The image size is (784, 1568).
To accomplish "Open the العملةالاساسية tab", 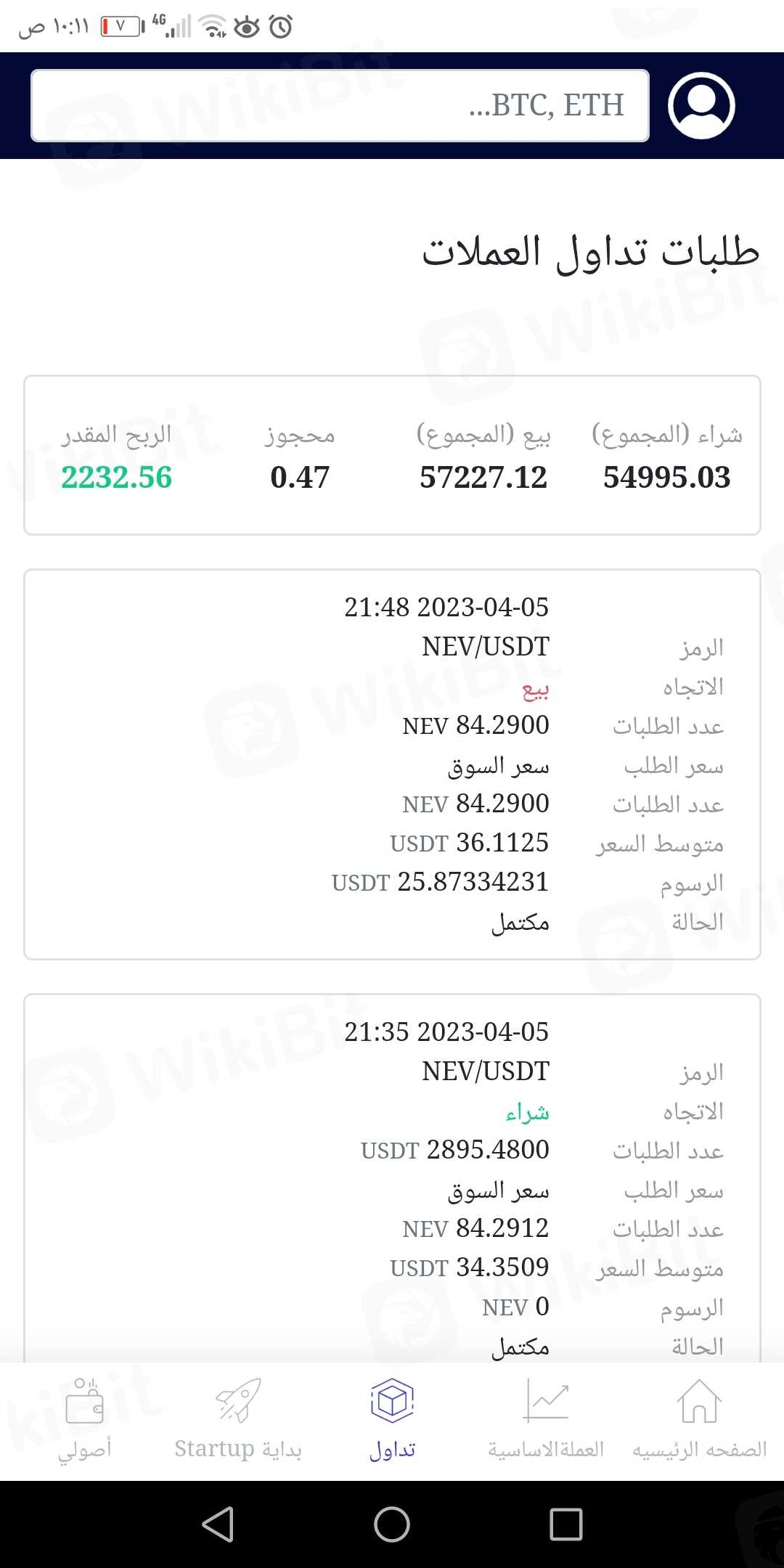I will click(x=546, y=1420).
